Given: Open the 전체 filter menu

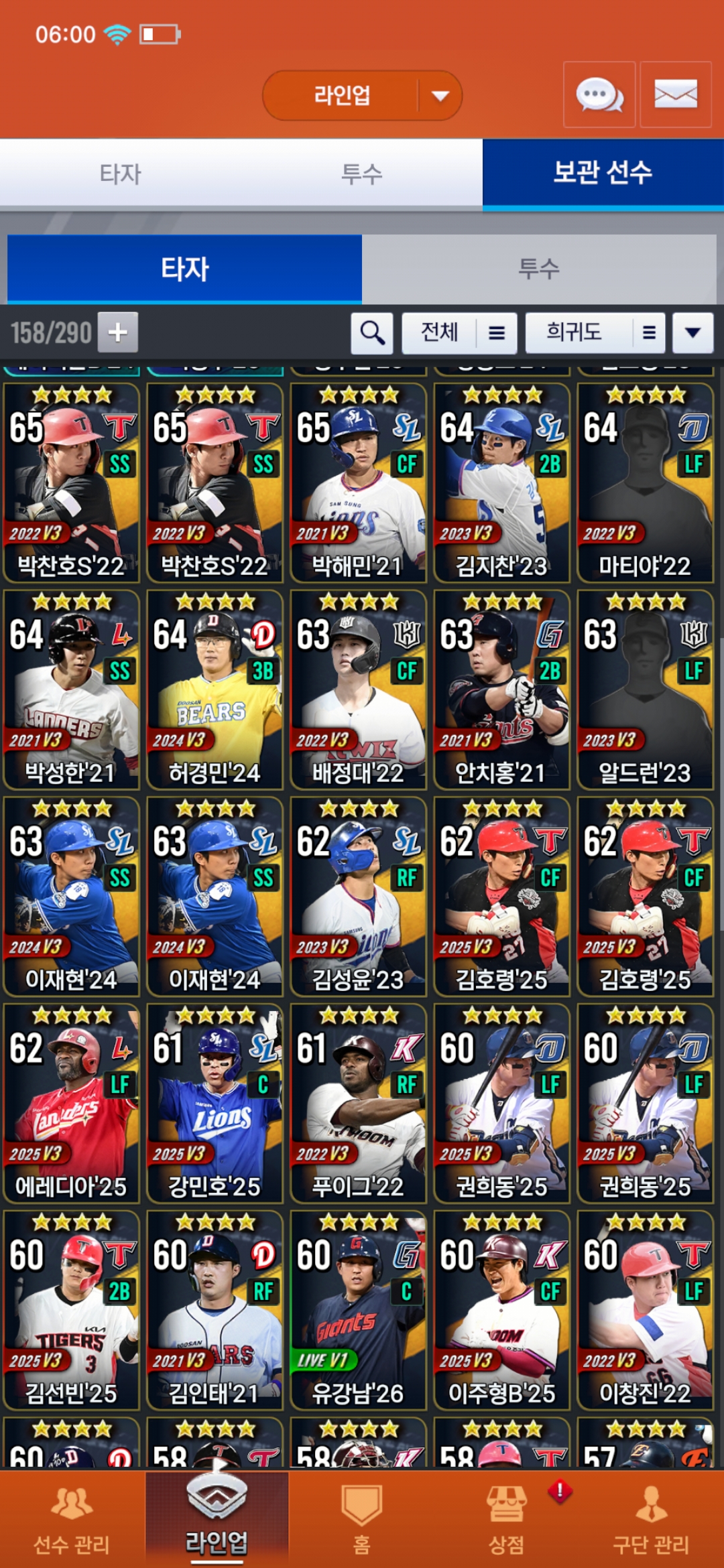Looking at the screenshot, I should [x=459, y=332].
